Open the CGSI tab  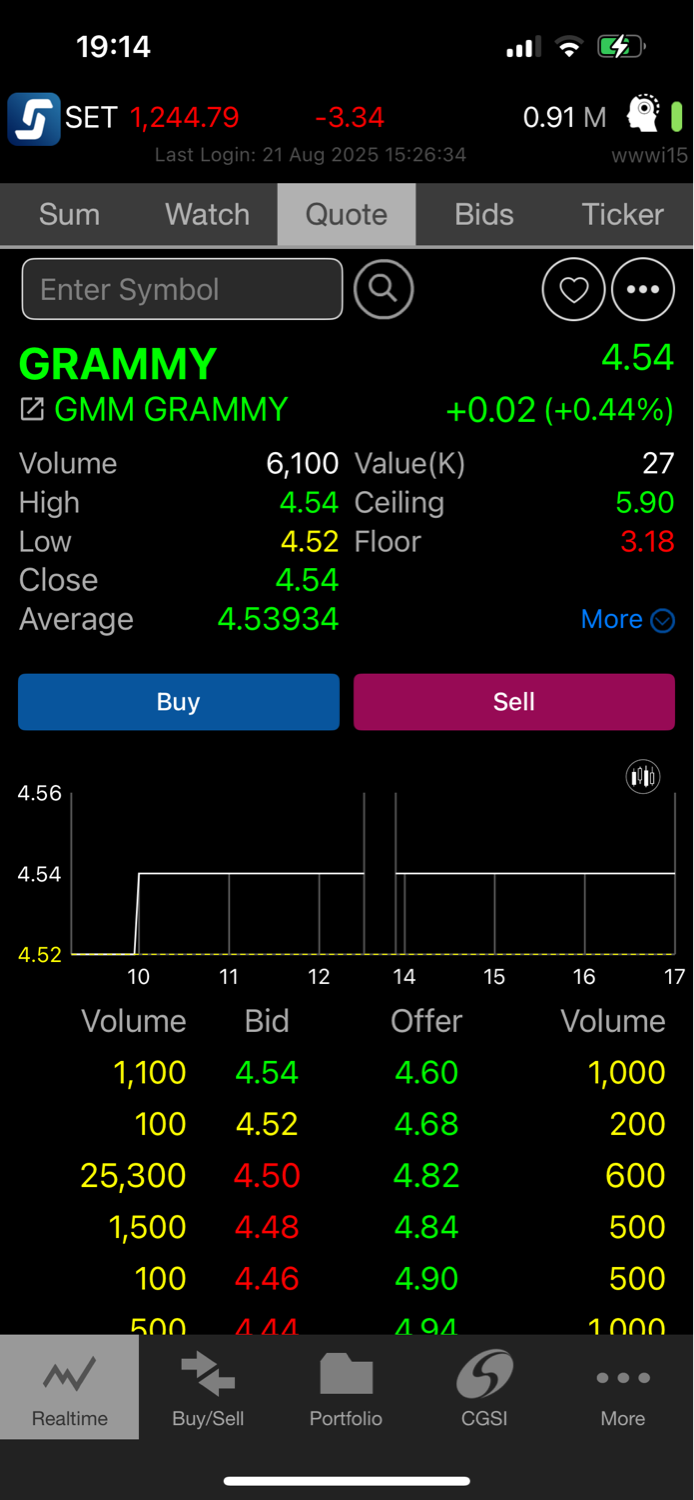(484, 1388)
